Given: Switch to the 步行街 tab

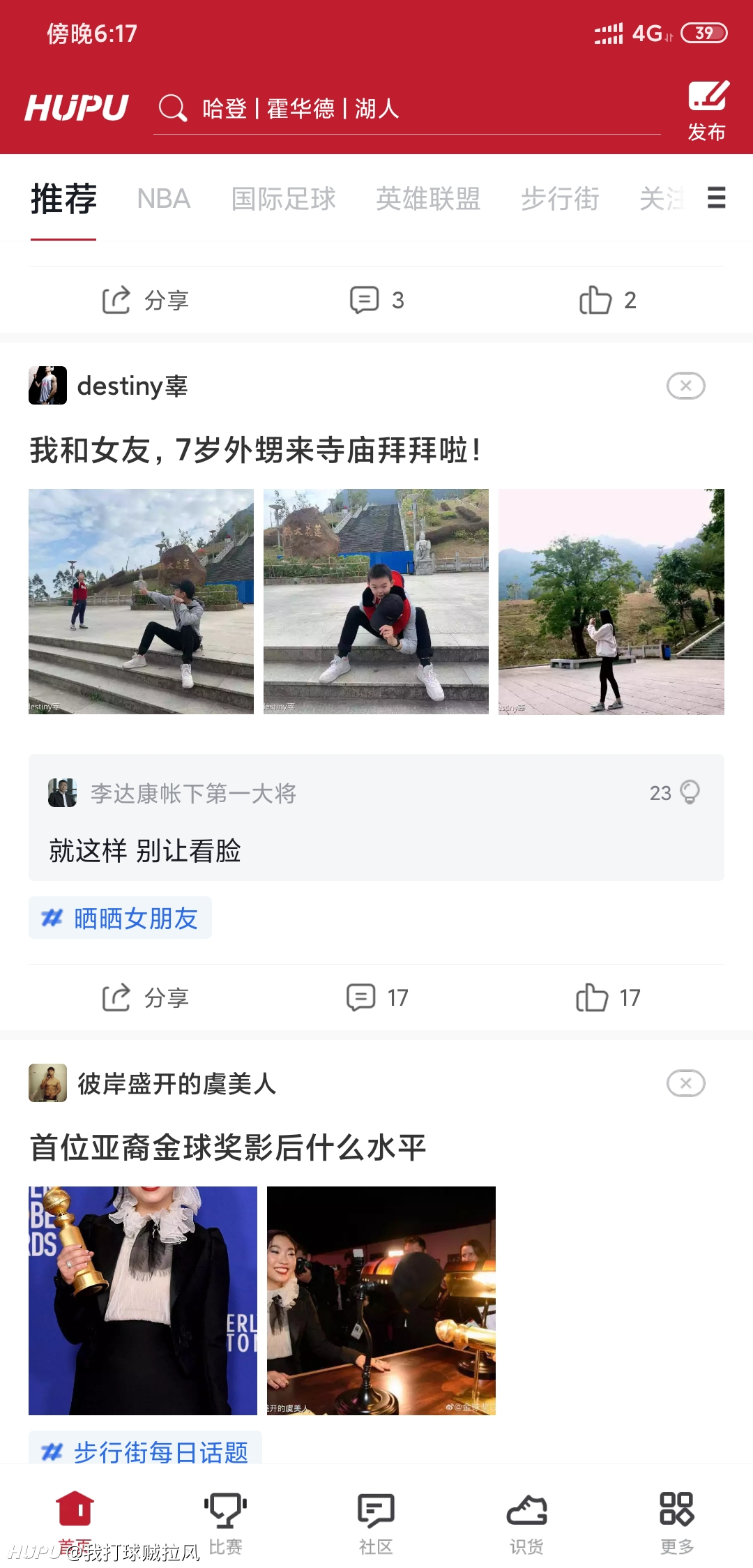Looking at the screenshot, I should pos(560,199).
